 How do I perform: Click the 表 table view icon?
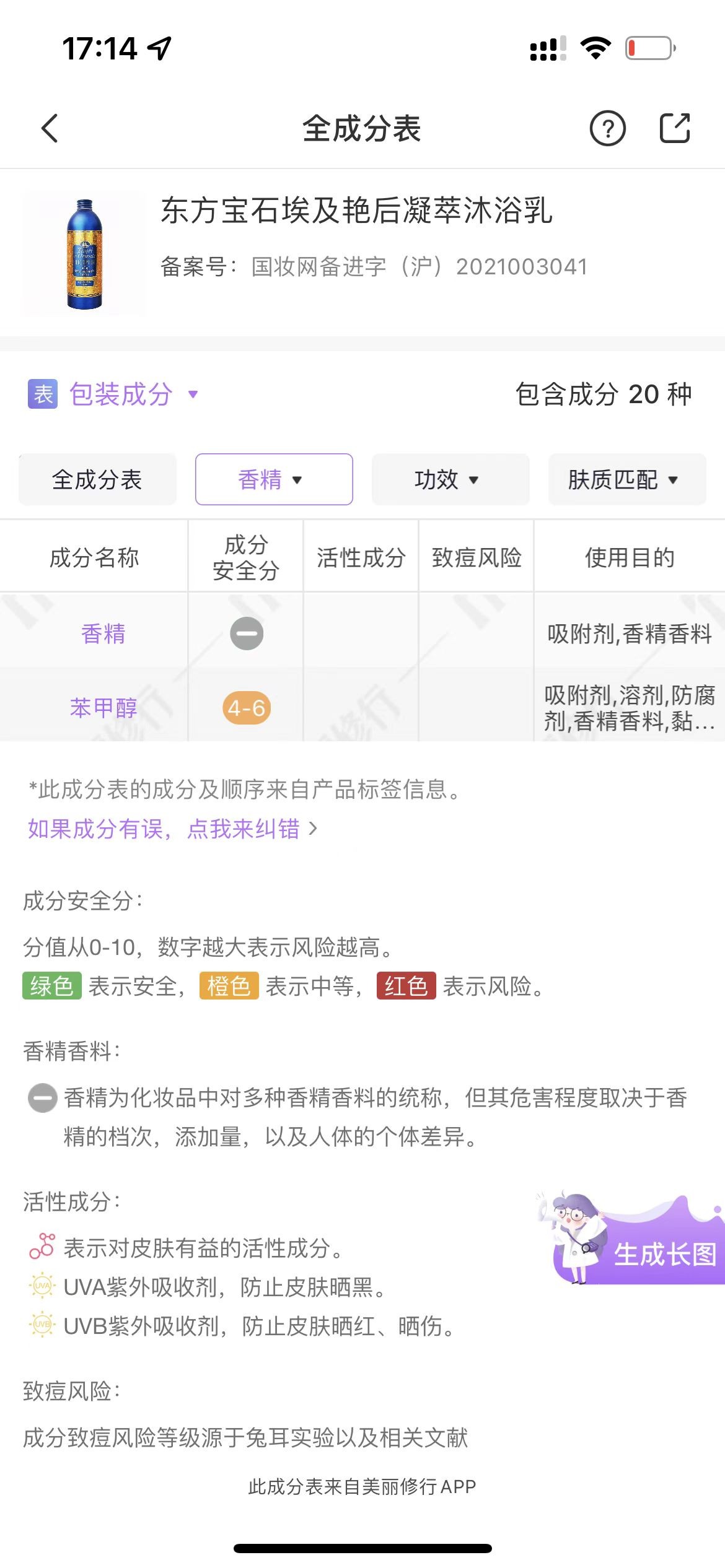(42, 394)
